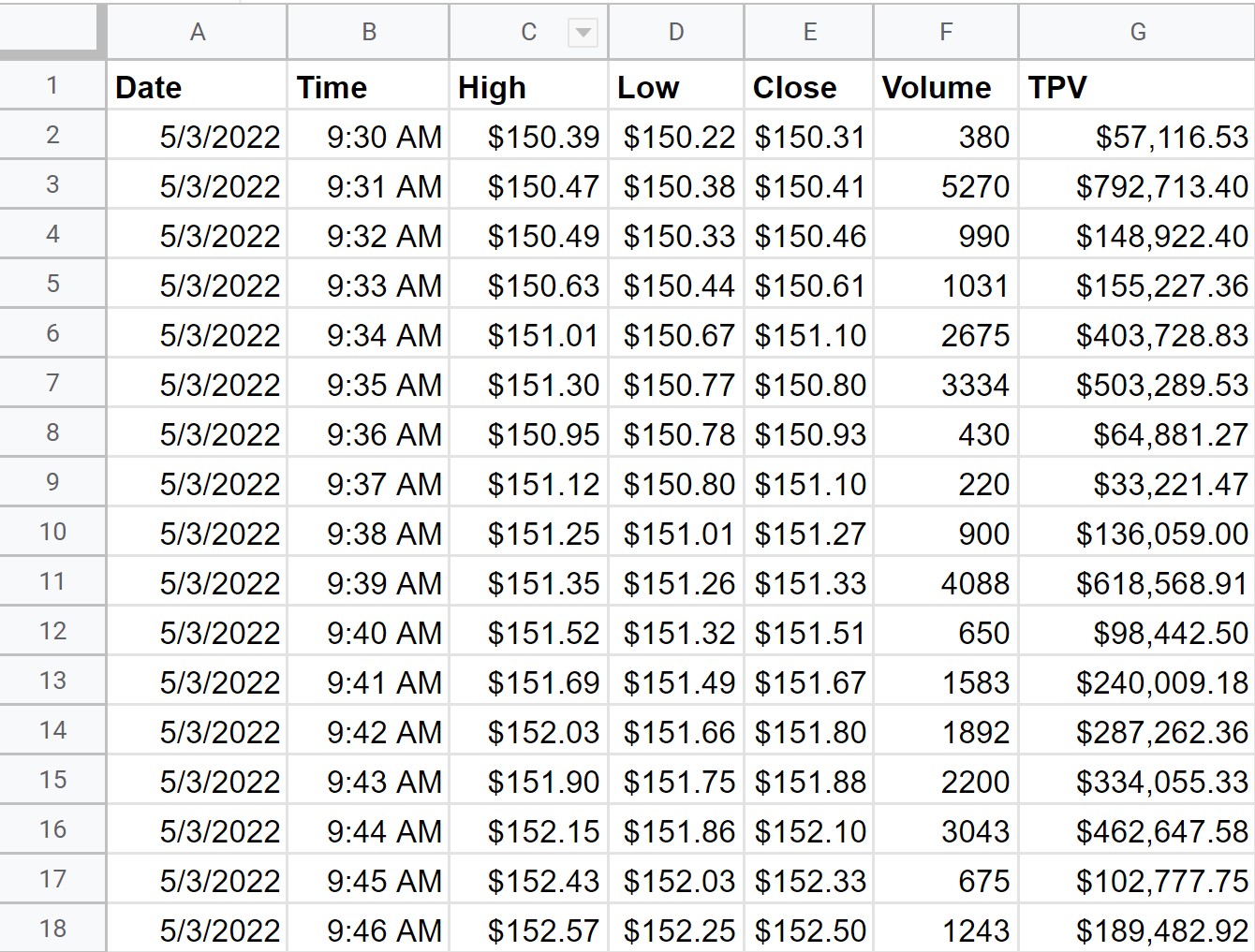Select column F header
Image resolution: width=1255 pixels, height=952 pixels.
[x=945, y=33]
